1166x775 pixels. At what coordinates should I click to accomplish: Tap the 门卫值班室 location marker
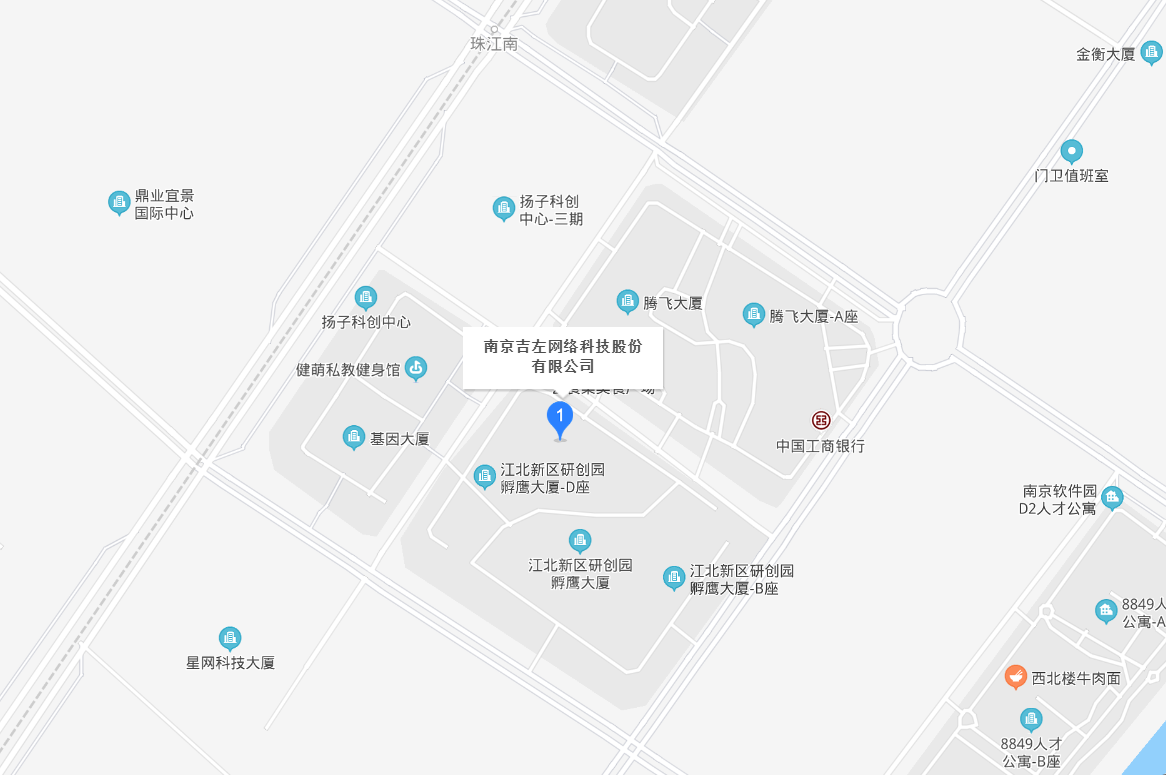[1072, 151]
